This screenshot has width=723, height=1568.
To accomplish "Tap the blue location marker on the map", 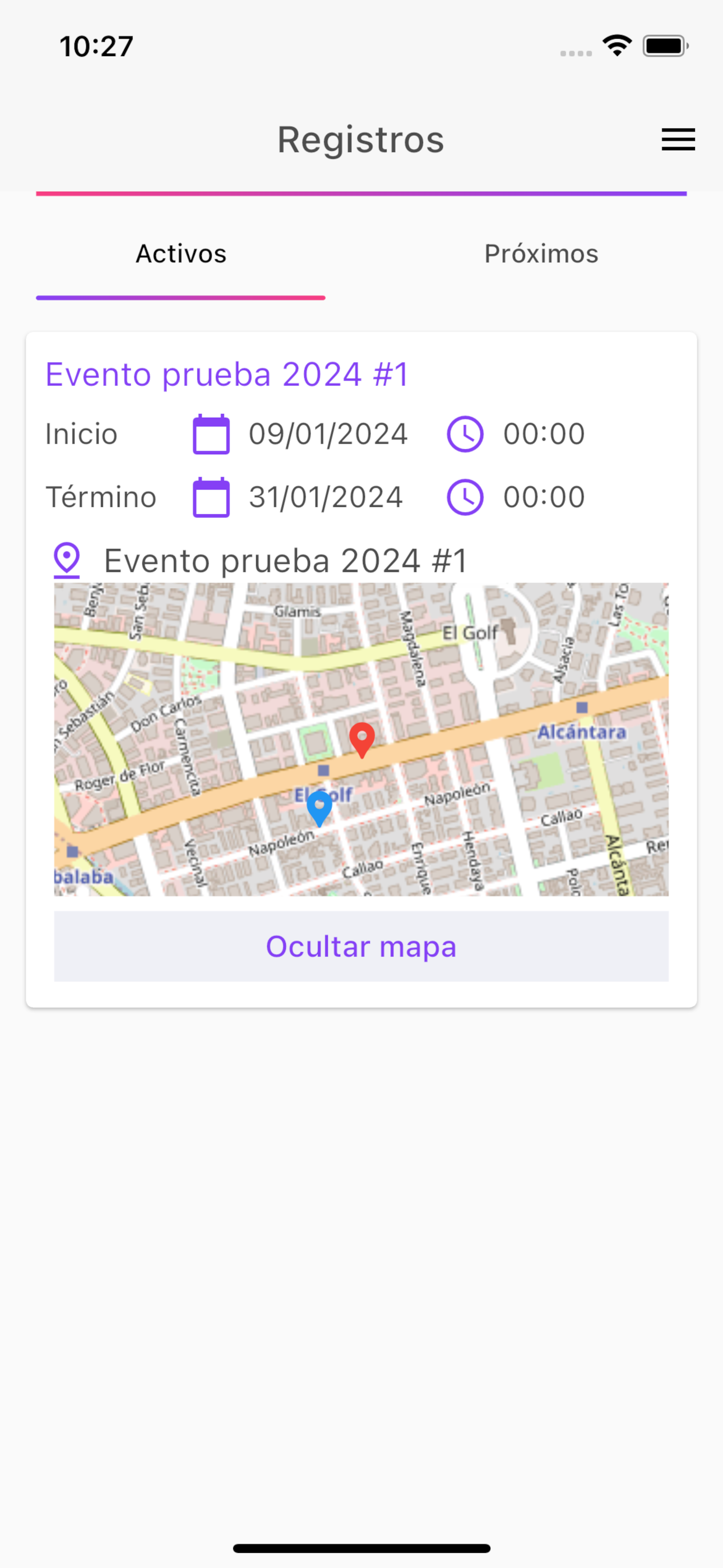I will tap(319, 808).
